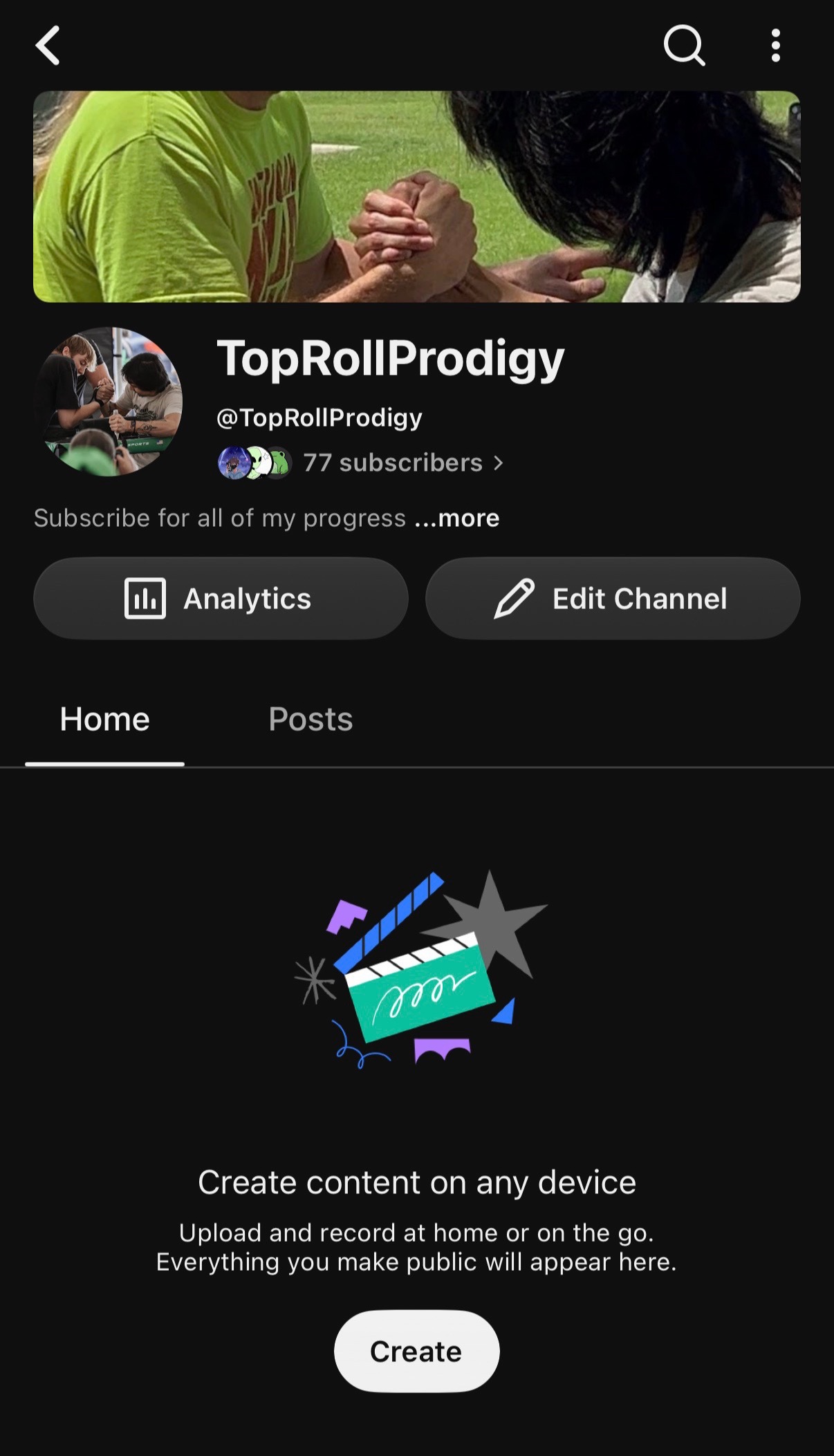The height and width of the screenshot is (1456, 834).
Task: Tap the channel banner image
Action: click(x=417, y=196)
